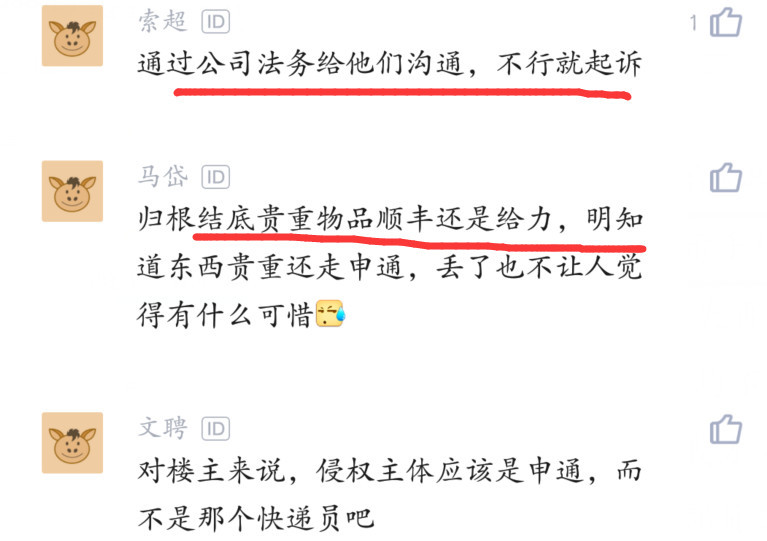Tap the ID badge next to 文聘
Screen dimensions: 767x541
(x=215, y=429)
